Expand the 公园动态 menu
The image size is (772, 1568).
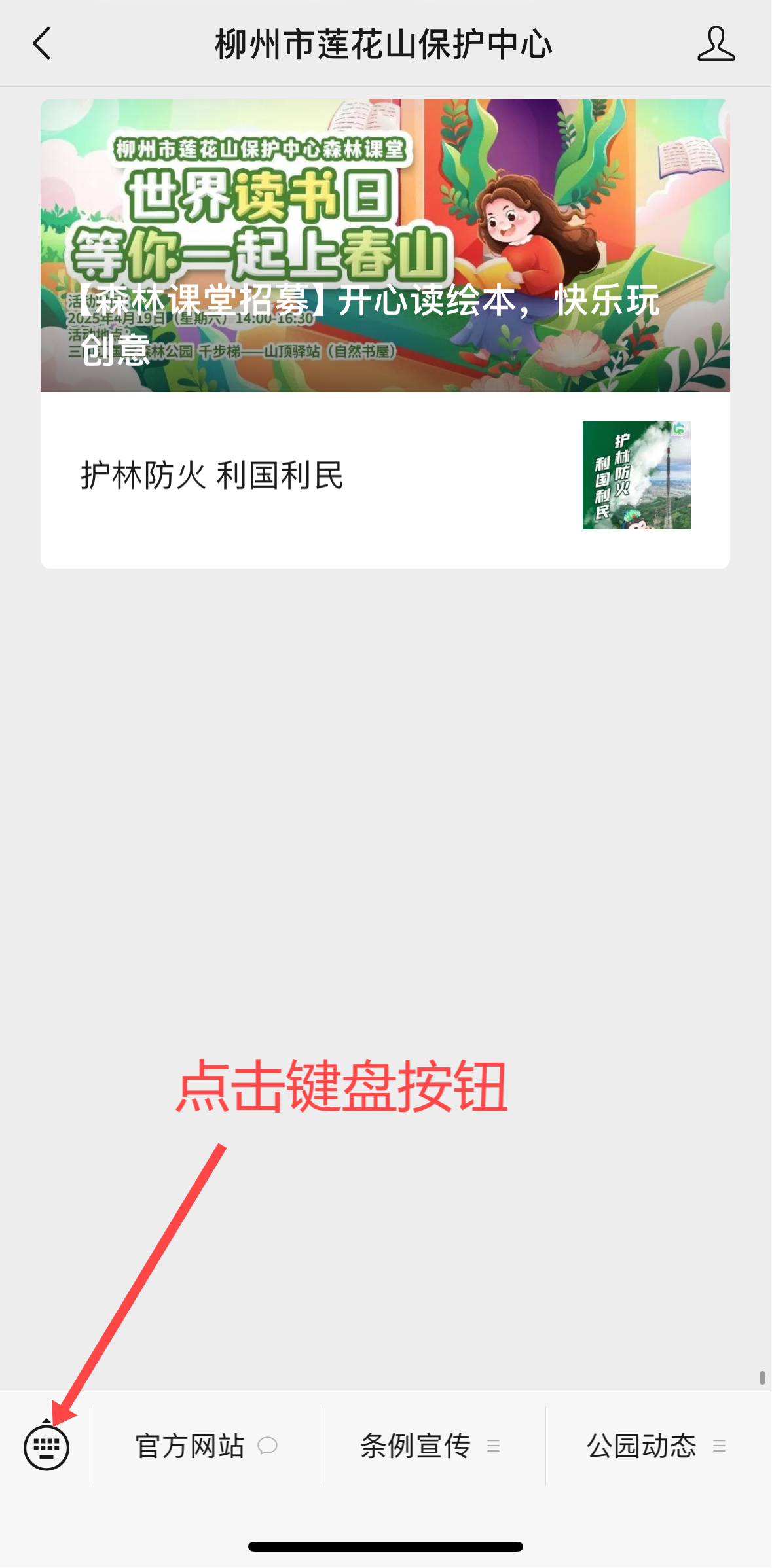(x=657, y=1446)
